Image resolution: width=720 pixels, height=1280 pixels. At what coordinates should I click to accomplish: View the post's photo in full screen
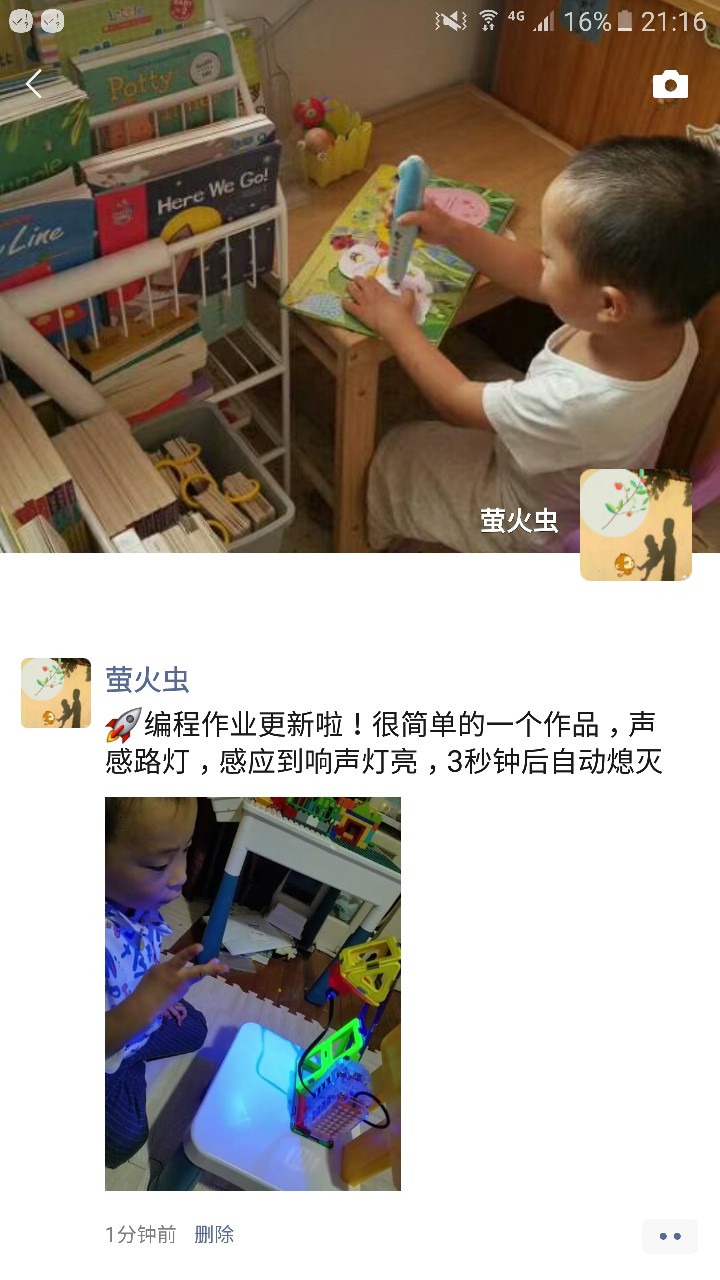point(252,993)
